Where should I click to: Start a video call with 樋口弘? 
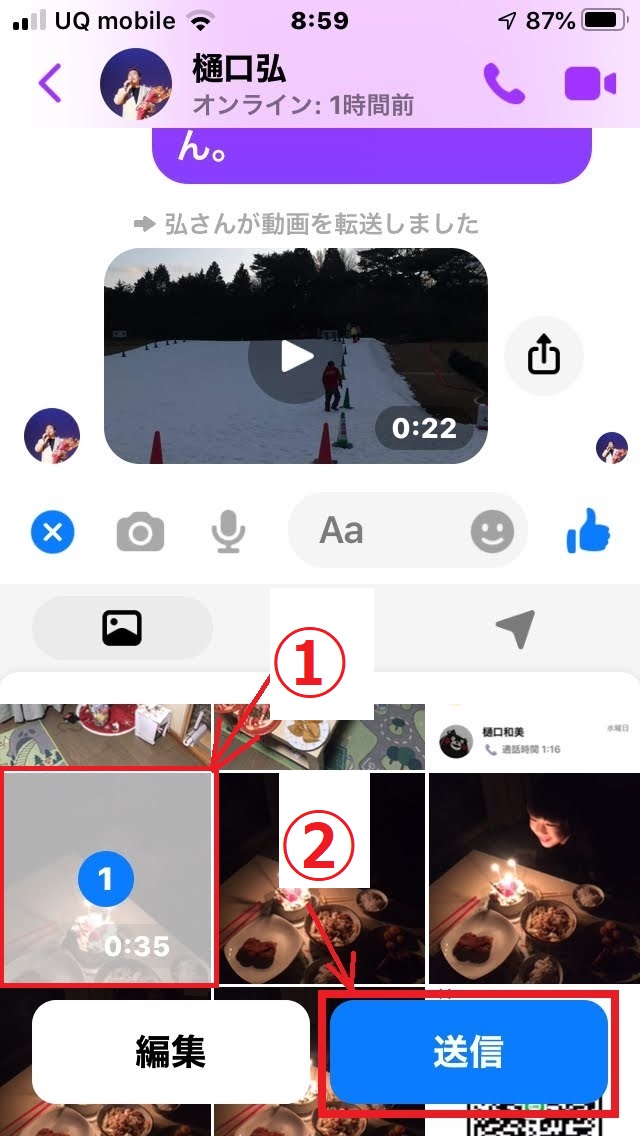590,85
